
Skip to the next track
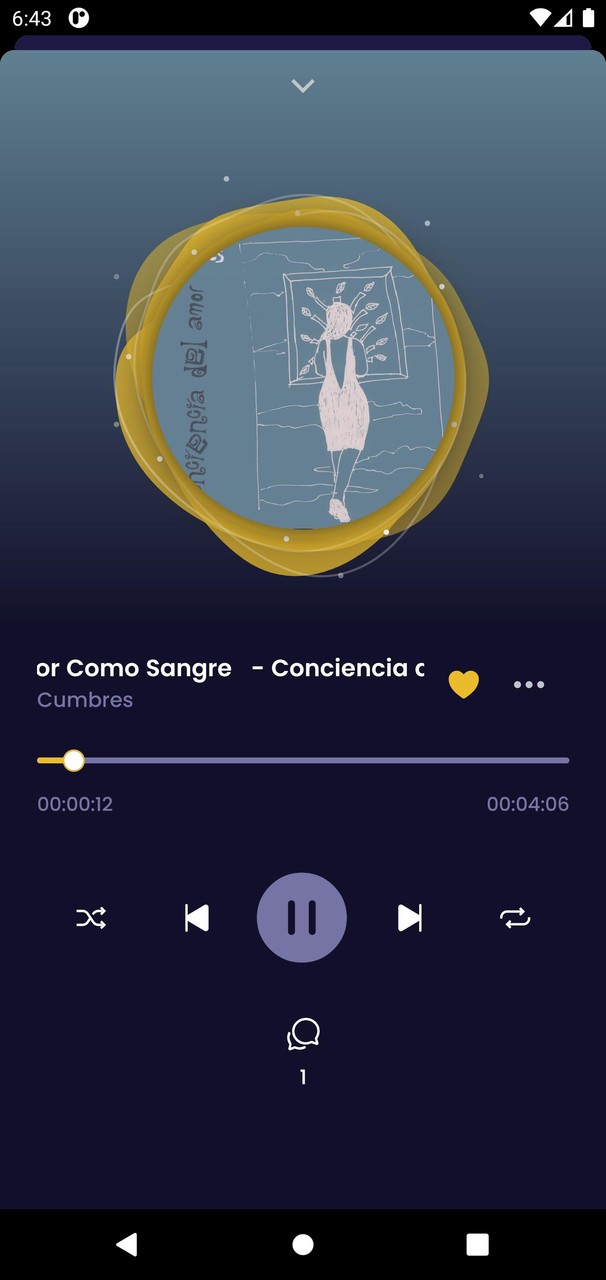click(409, 918)
